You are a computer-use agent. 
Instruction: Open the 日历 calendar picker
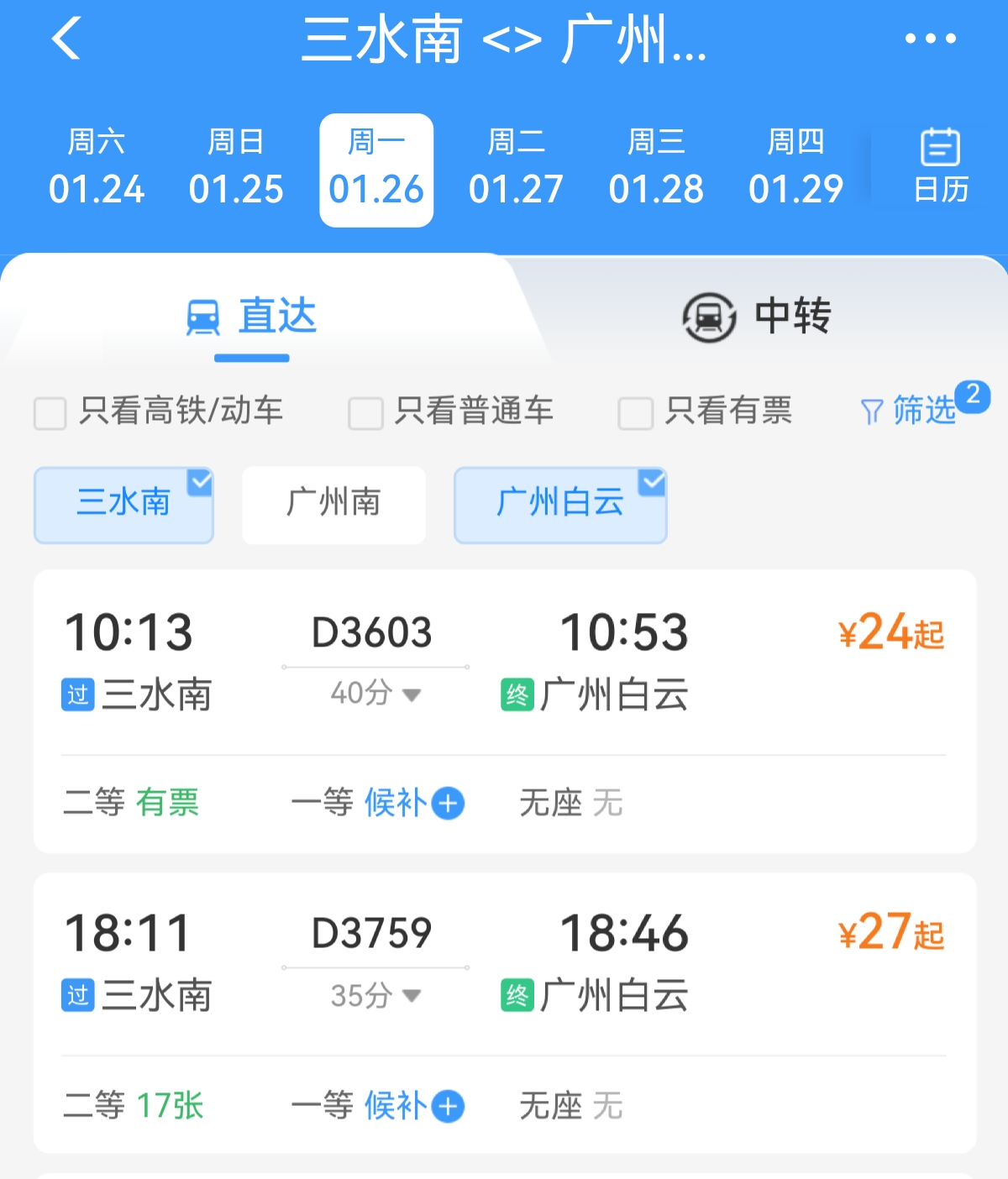pyautogui.click(x=940, y=167)
